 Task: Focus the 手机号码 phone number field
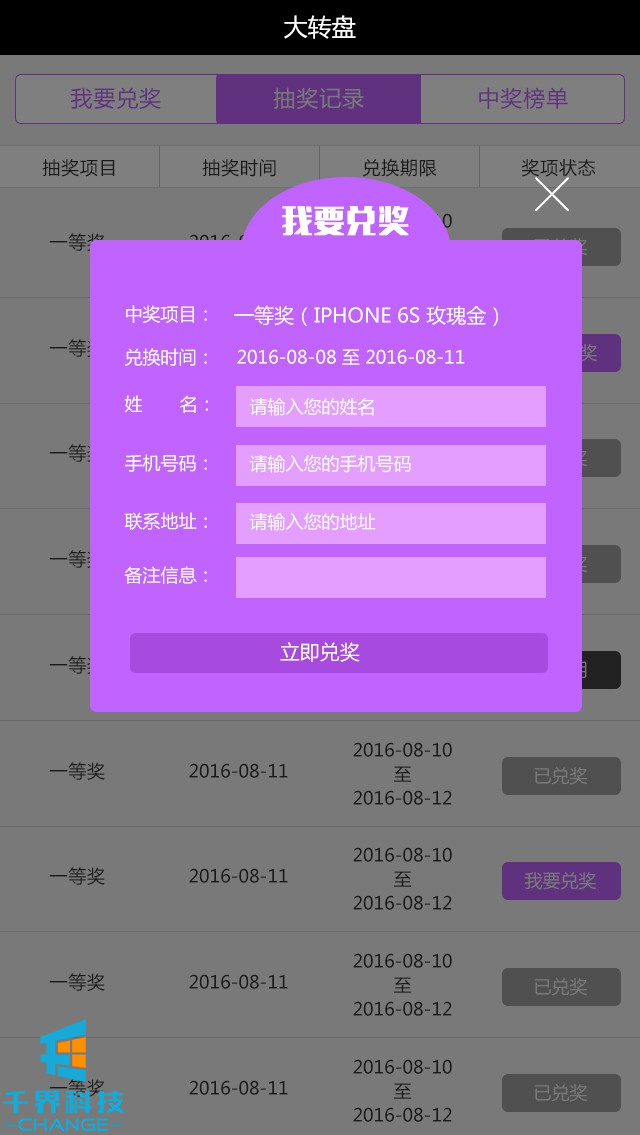pyautogui.click(x=390, y=464)
